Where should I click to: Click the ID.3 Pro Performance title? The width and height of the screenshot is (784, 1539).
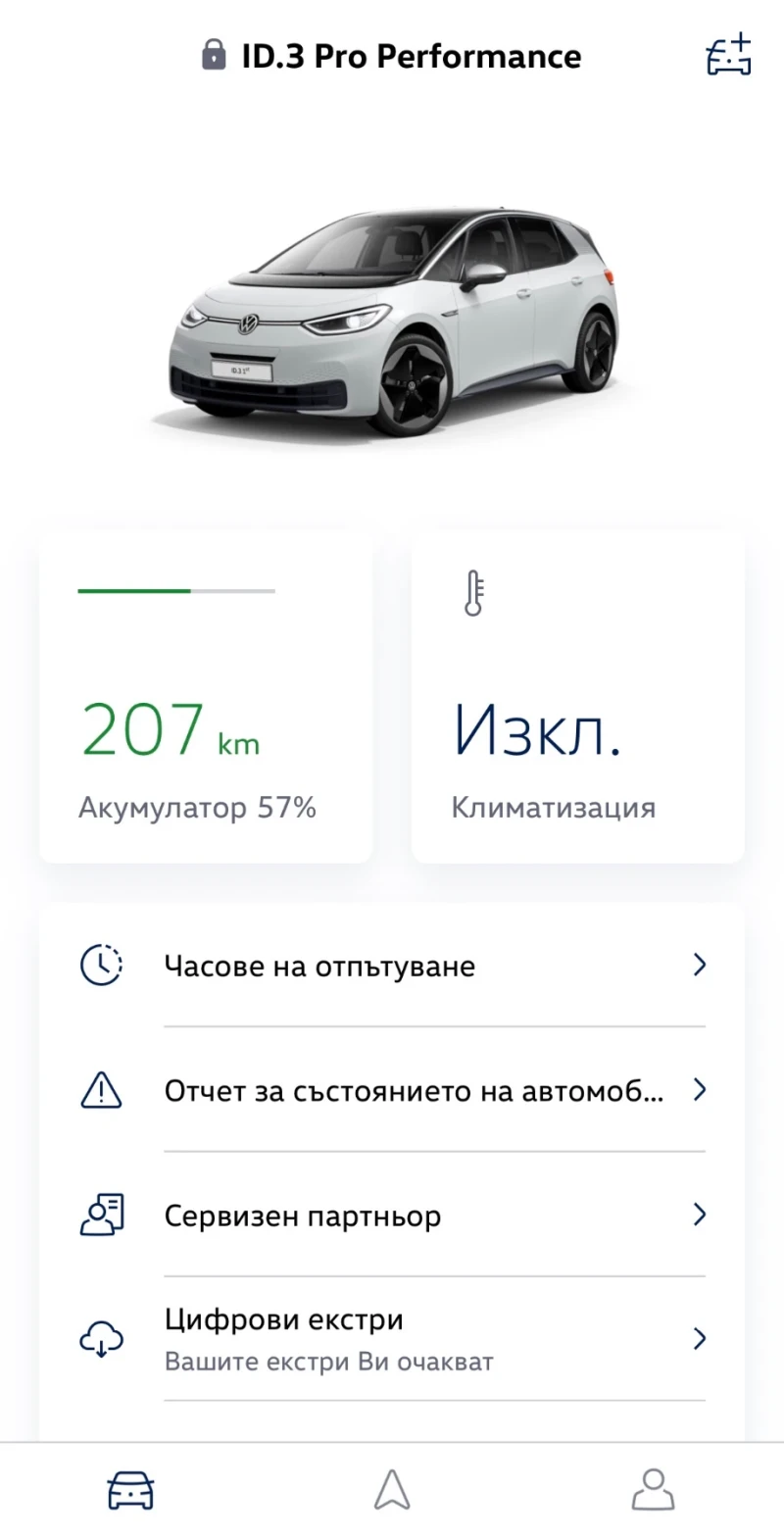(x=412, y=56)
